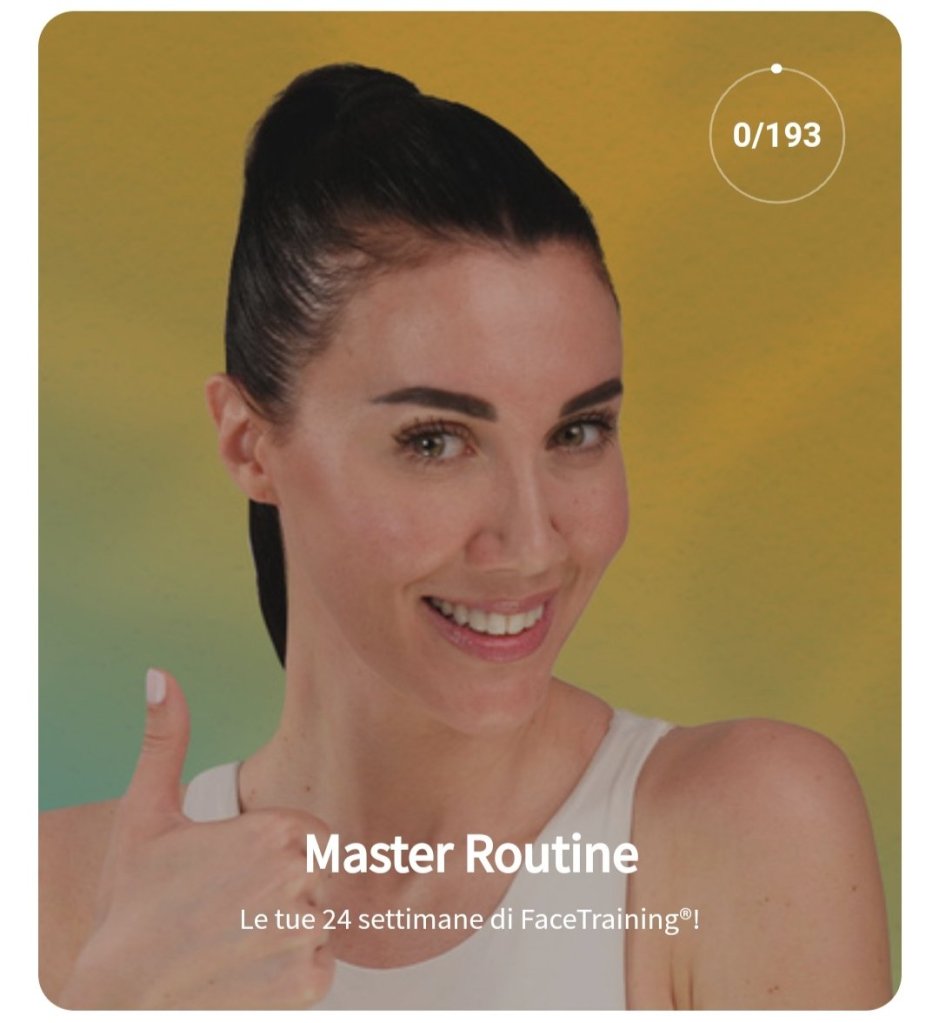Open the Master Routine program card
The height and width of the screenshot is (1023, 939).
tap(470, 855)
